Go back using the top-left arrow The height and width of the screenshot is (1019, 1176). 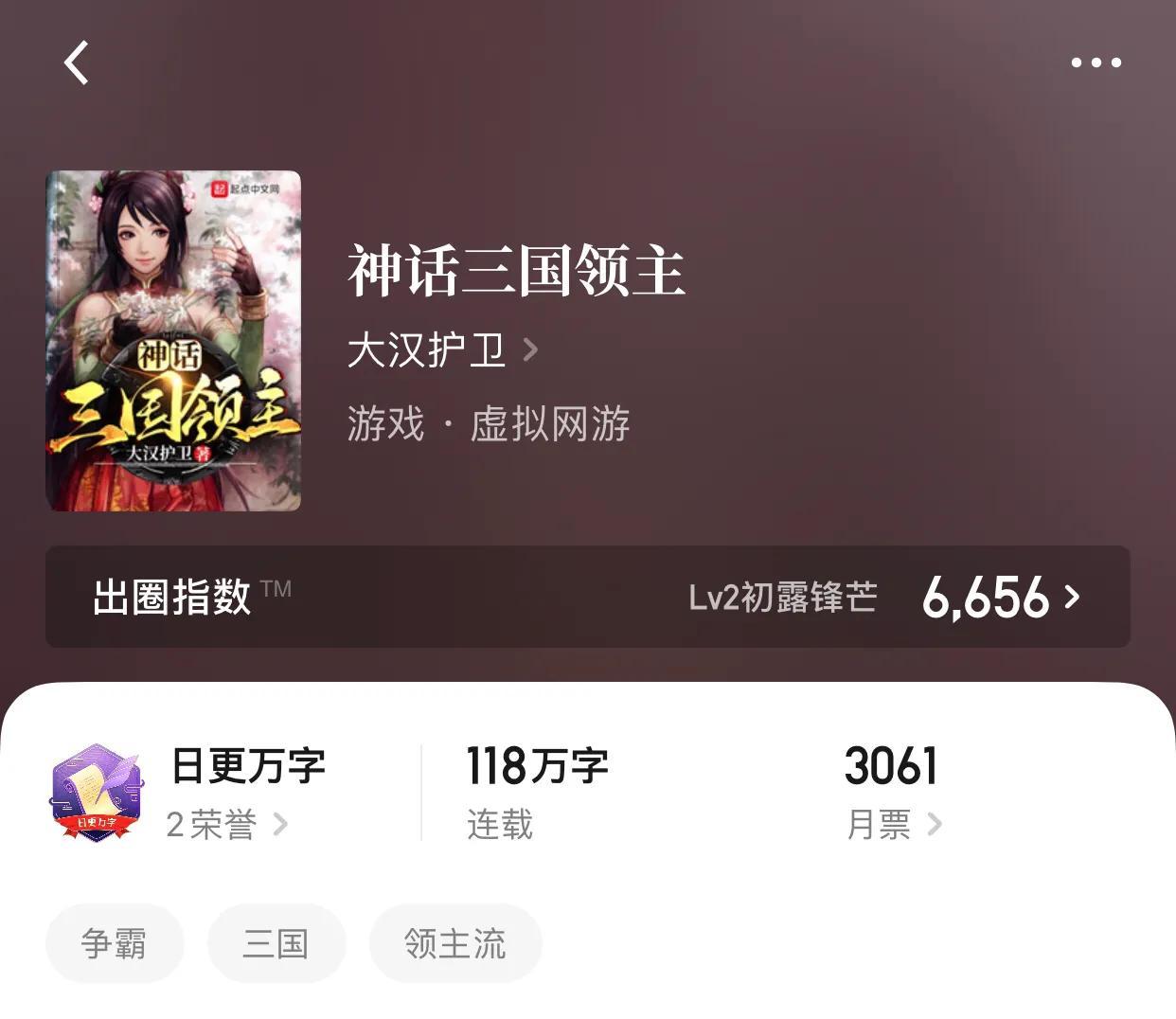point(77,63)
